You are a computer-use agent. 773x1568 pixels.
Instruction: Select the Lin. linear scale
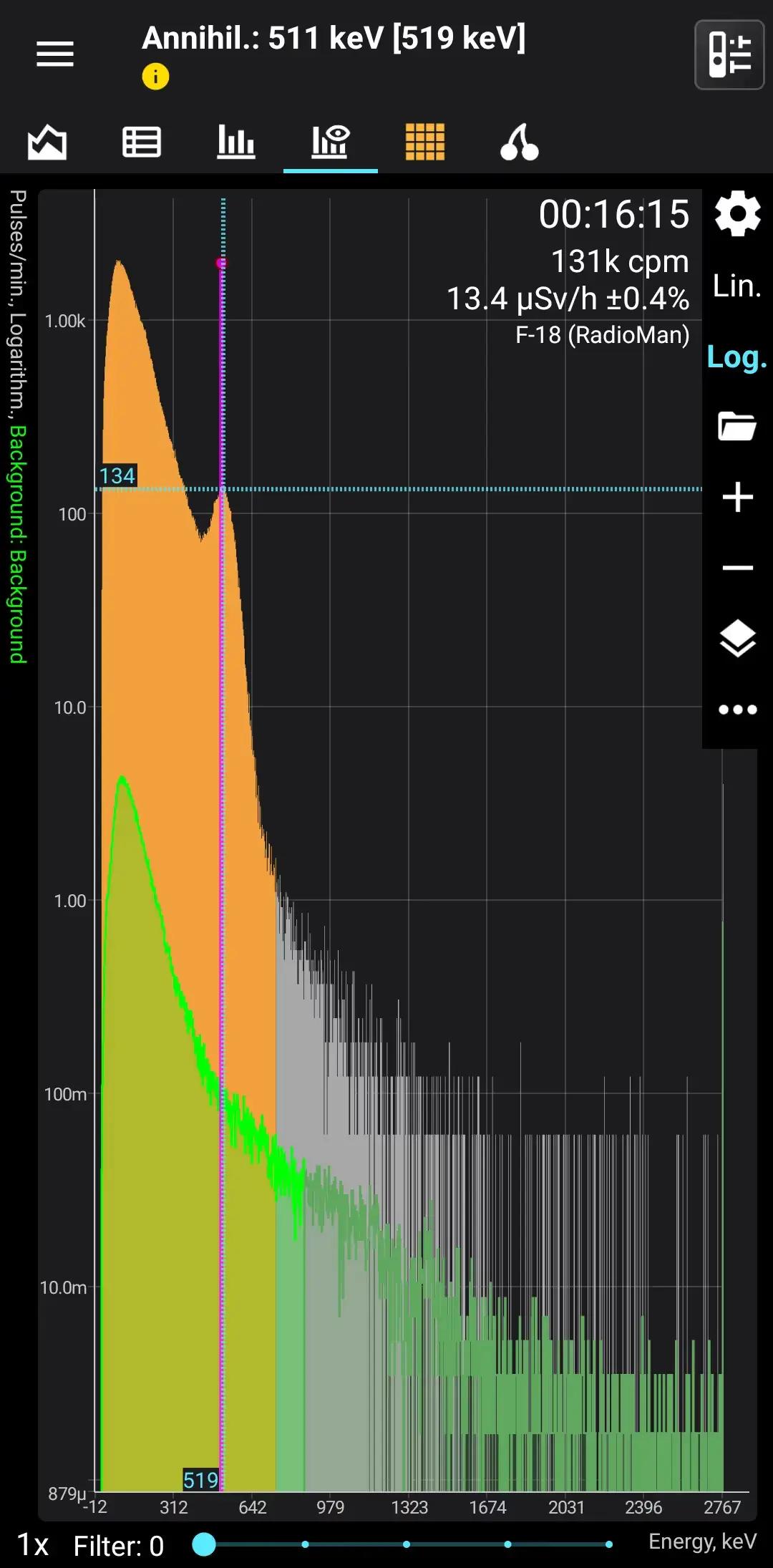click(x=737, y=286)
